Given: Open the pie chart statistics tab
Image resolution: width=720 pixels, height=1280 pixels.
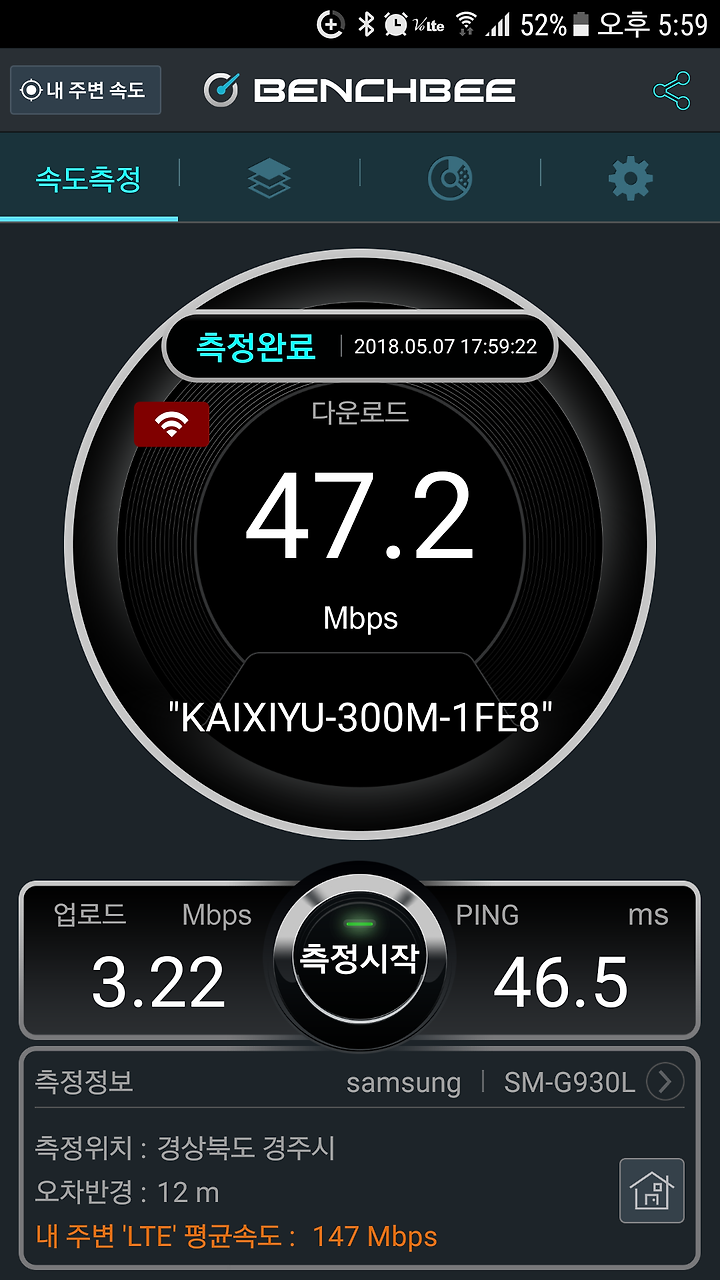Looking at the screenshot, I should [x=450, y=179].
